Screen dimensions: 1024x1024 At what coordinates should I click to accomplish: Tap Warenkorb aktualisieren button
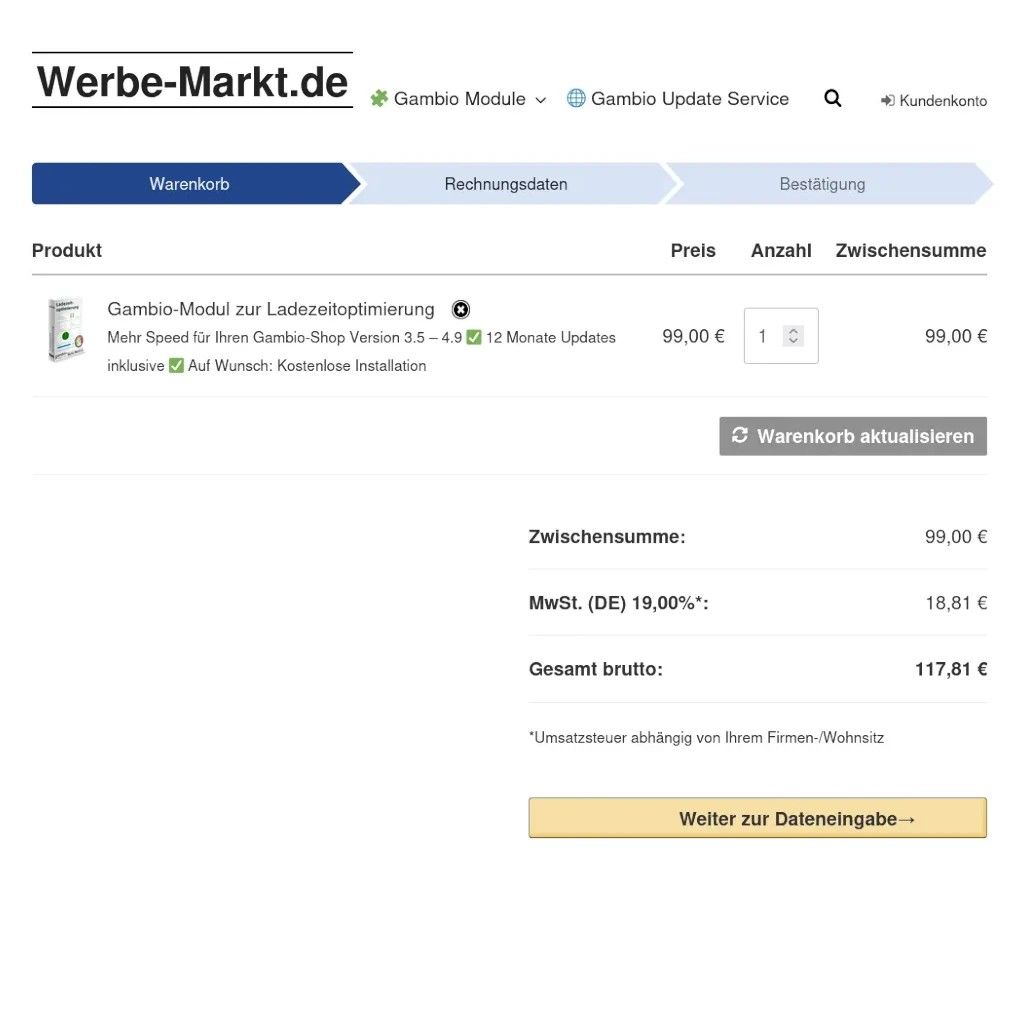point(853,436)
